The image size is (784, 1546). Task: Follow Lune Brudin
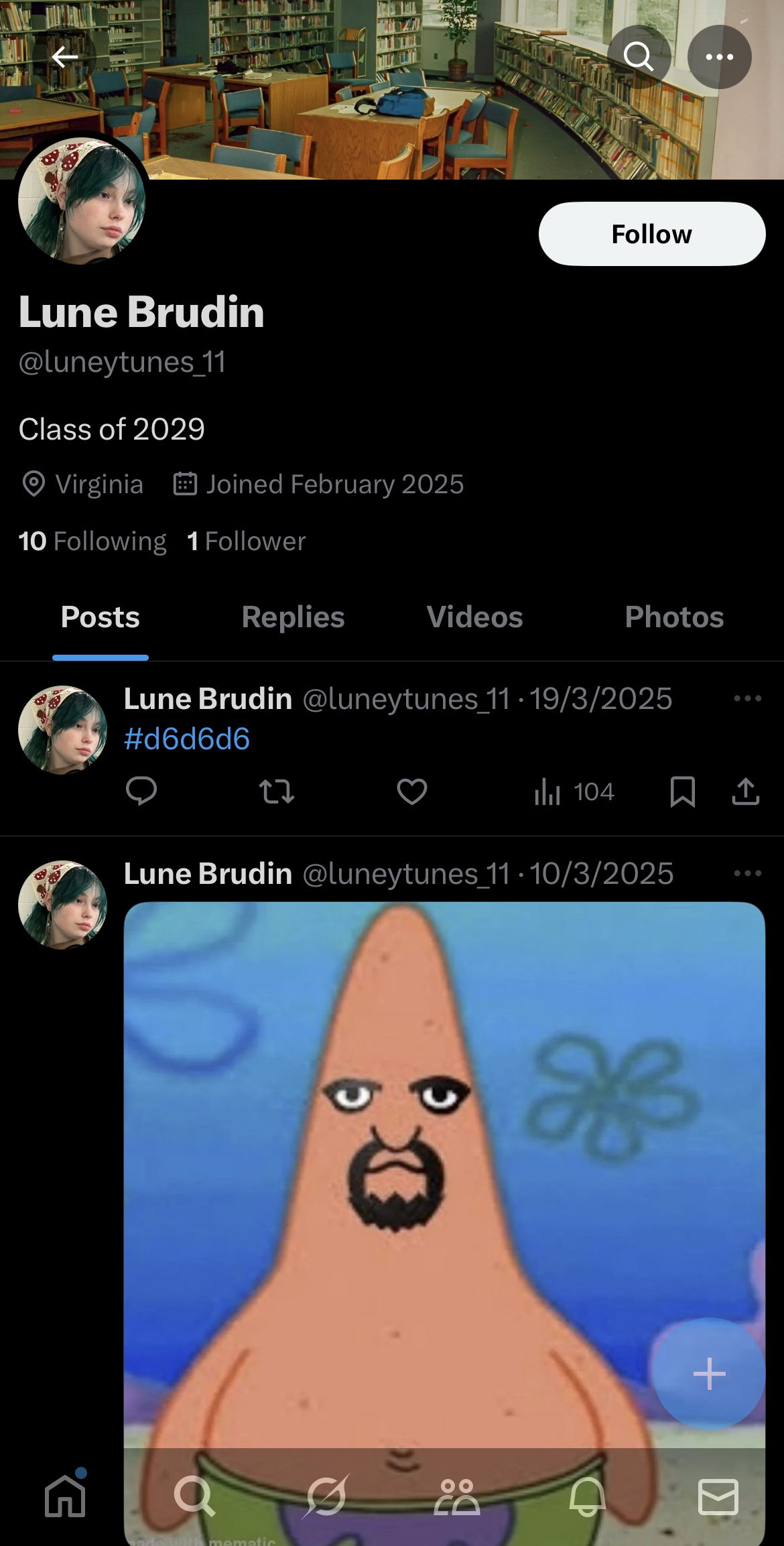(651, 234)
